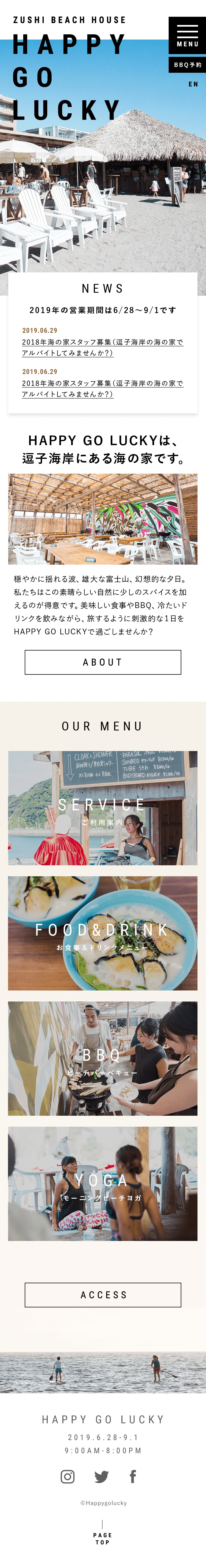206x1568 pixels.
Task: Visit the Instagram profile icon
Action: 68,1476
